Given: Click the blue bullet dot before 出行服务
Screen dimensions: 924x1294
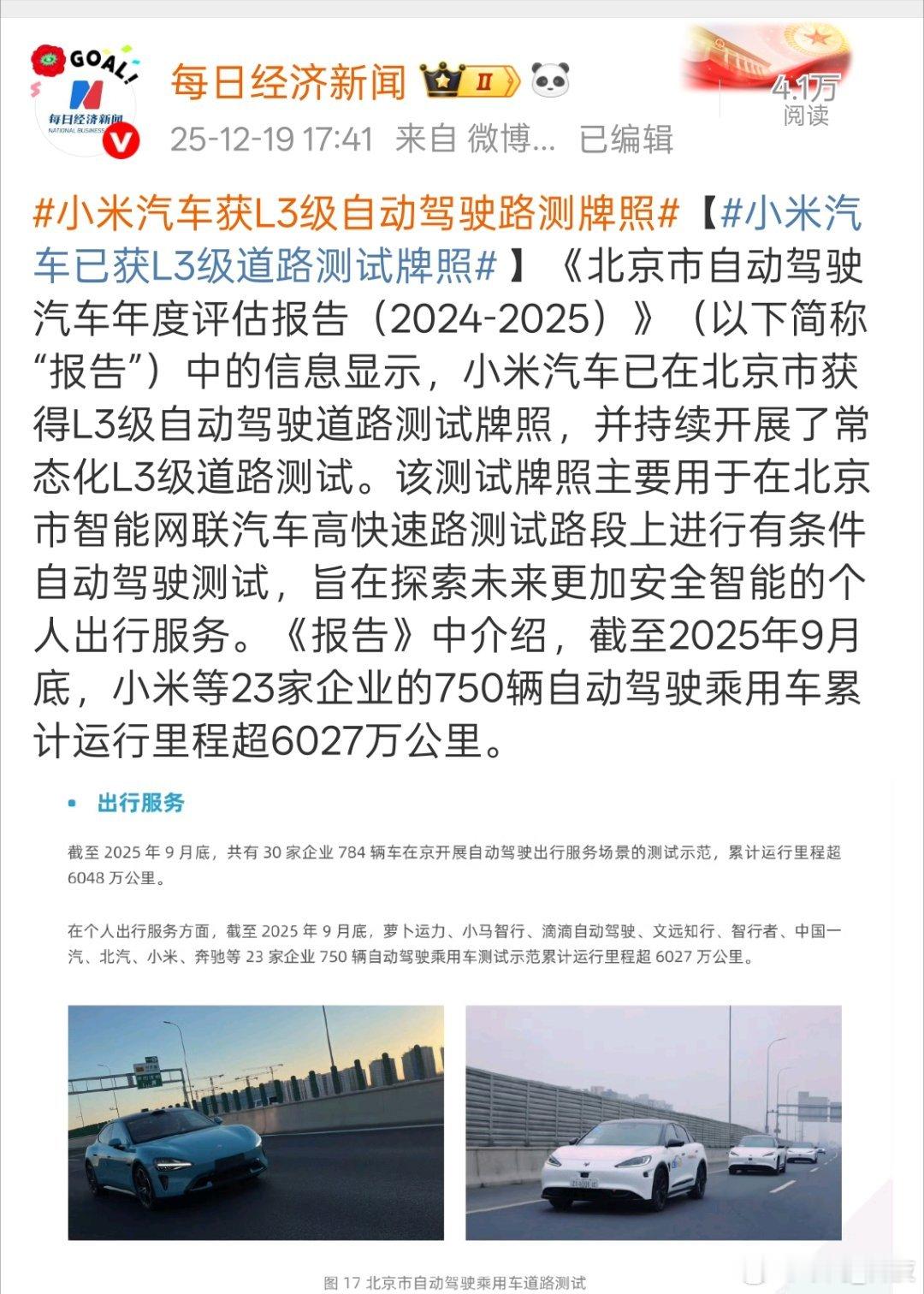Looking at the screenshot, I should coord(71,803).
